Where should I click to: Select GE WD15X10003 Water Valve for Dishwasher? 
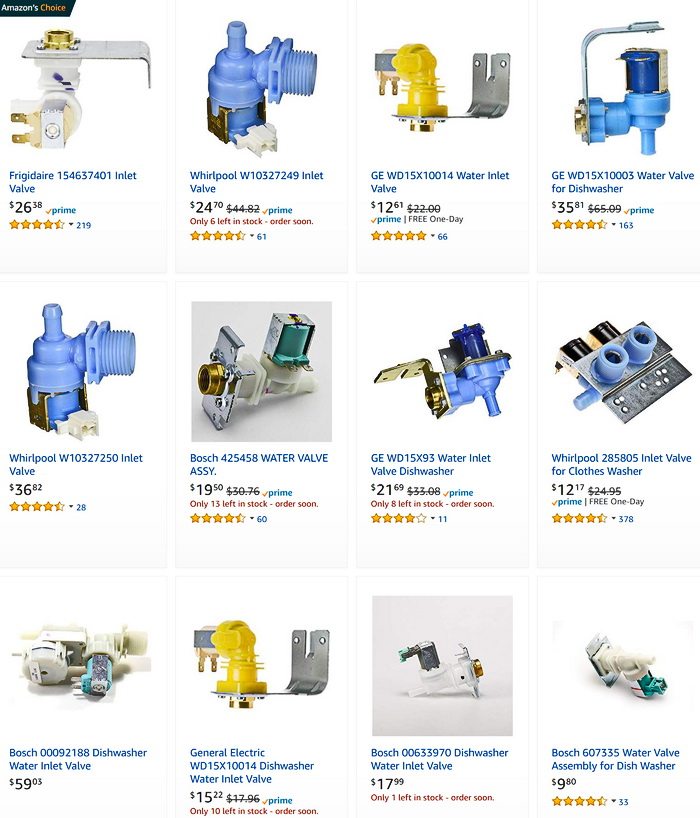(x=622, y=182)
